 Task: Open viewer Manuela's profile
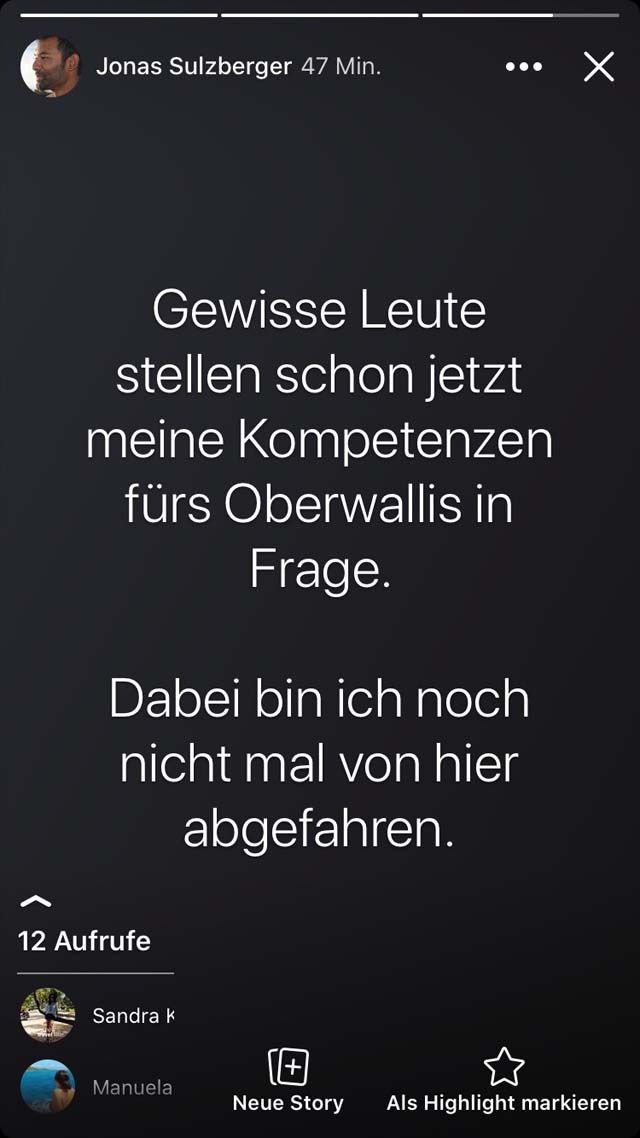(x=96, y=1086)
